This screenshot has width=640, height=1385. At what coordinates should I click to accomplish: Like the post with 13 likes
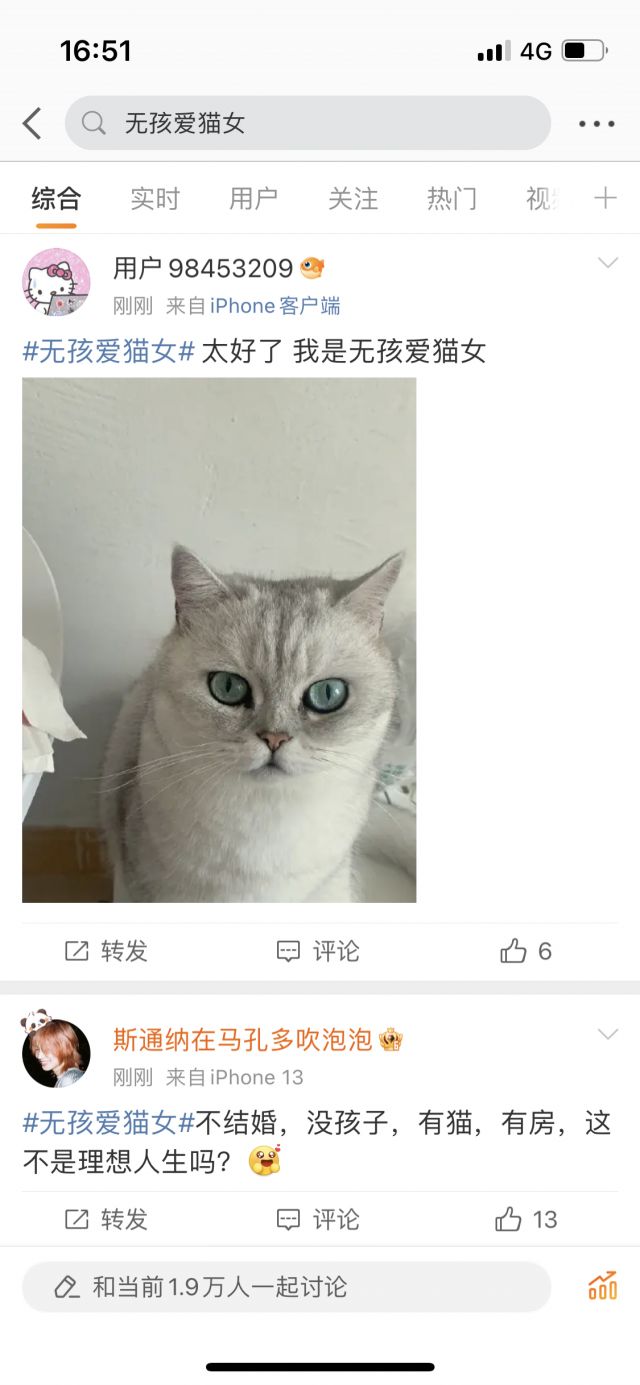[525, 1219]
